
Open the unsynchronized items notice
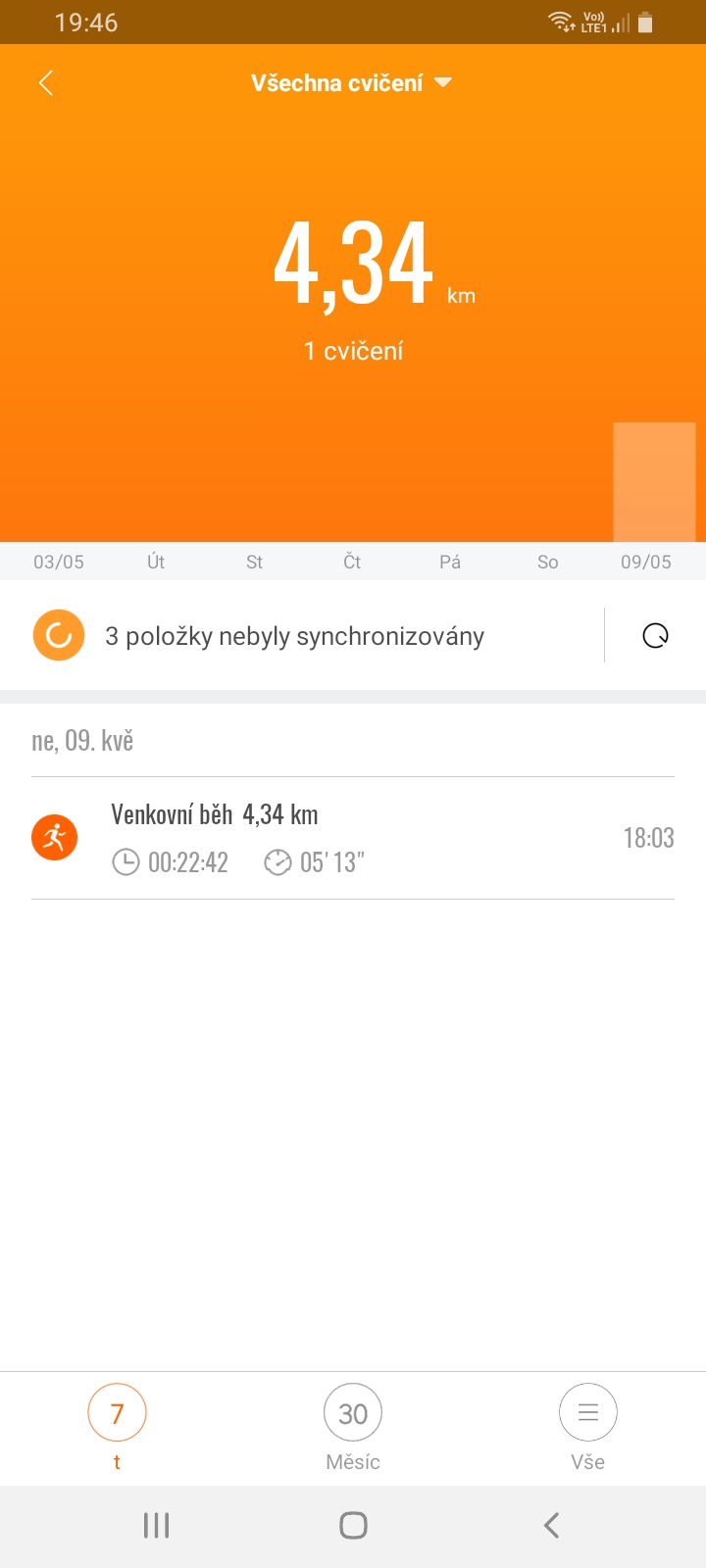(295, 636)
